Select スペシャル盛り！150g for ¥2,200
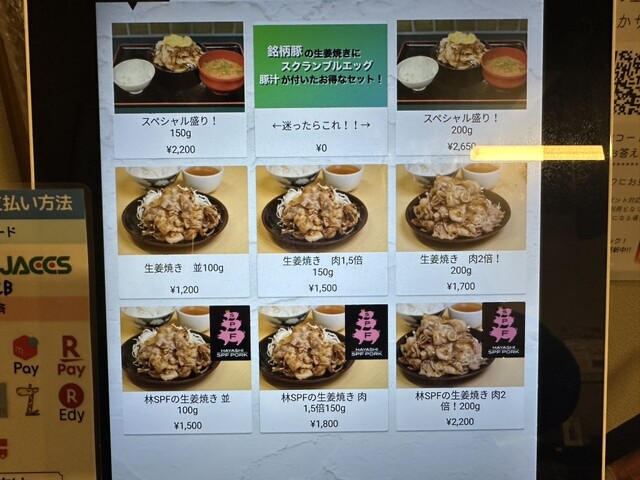640x480 pixels. click(178, 90)
